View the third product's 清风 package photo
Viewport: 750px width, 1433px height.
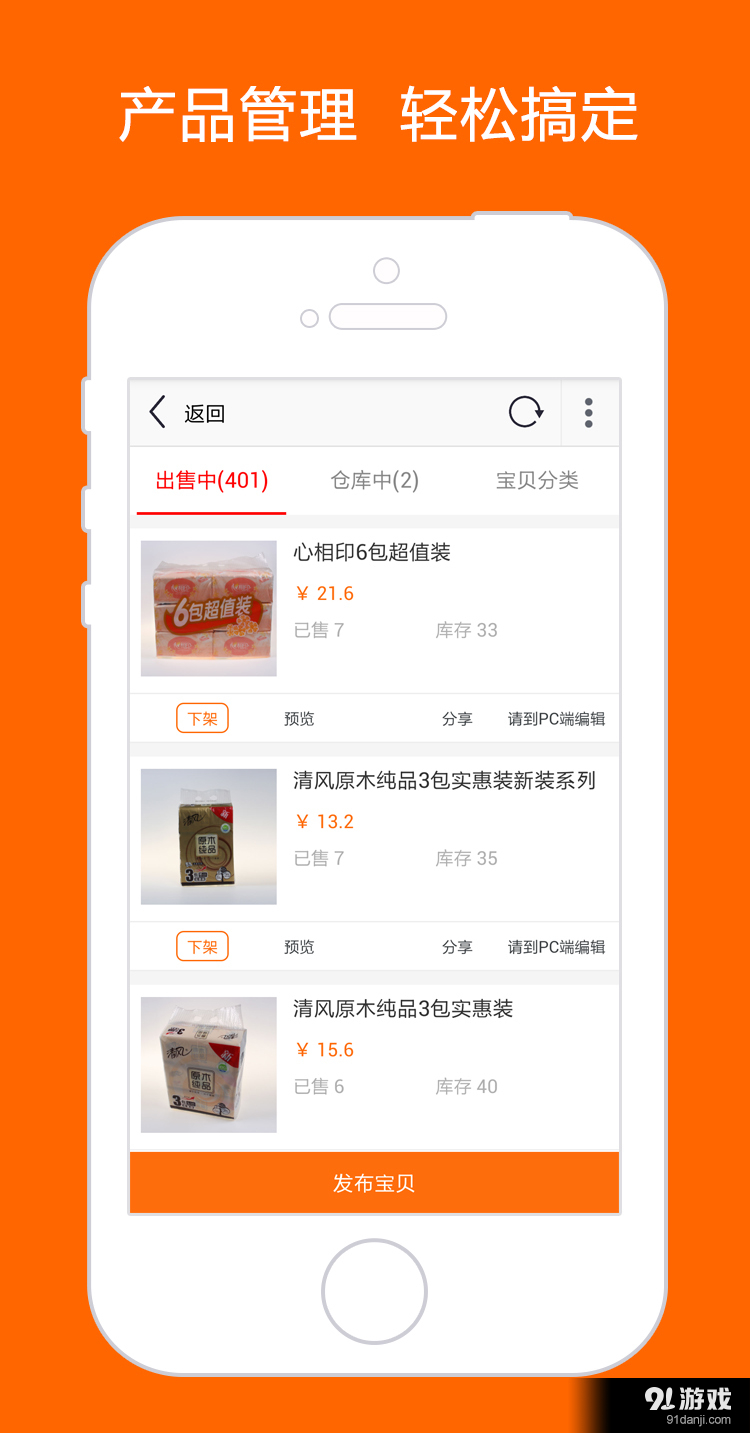(x=208, y=1064)
